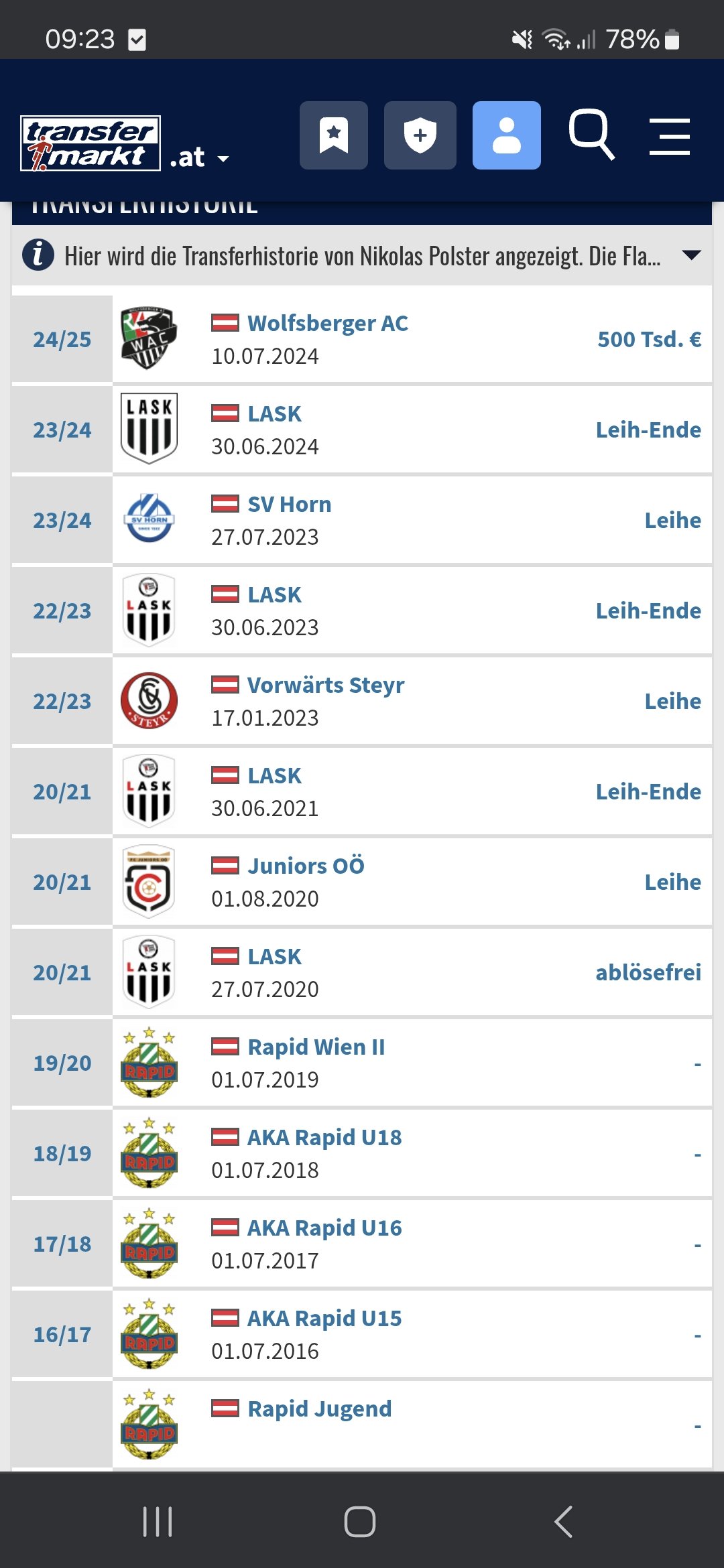
Task: Open SV Horn club page
Action: [x=289, y=504]
